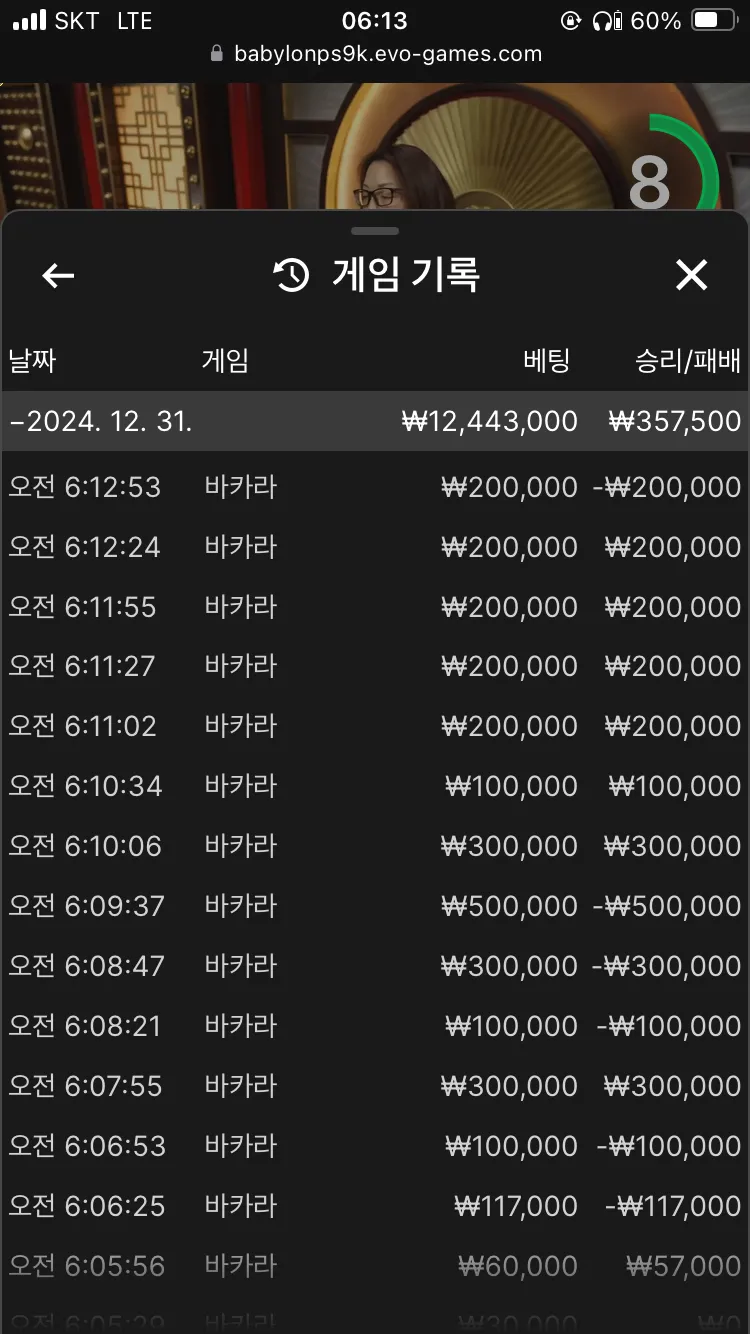Go back with the arrow icon
This screenshot has height=1334, width=750.
click(x=58, y=275)
